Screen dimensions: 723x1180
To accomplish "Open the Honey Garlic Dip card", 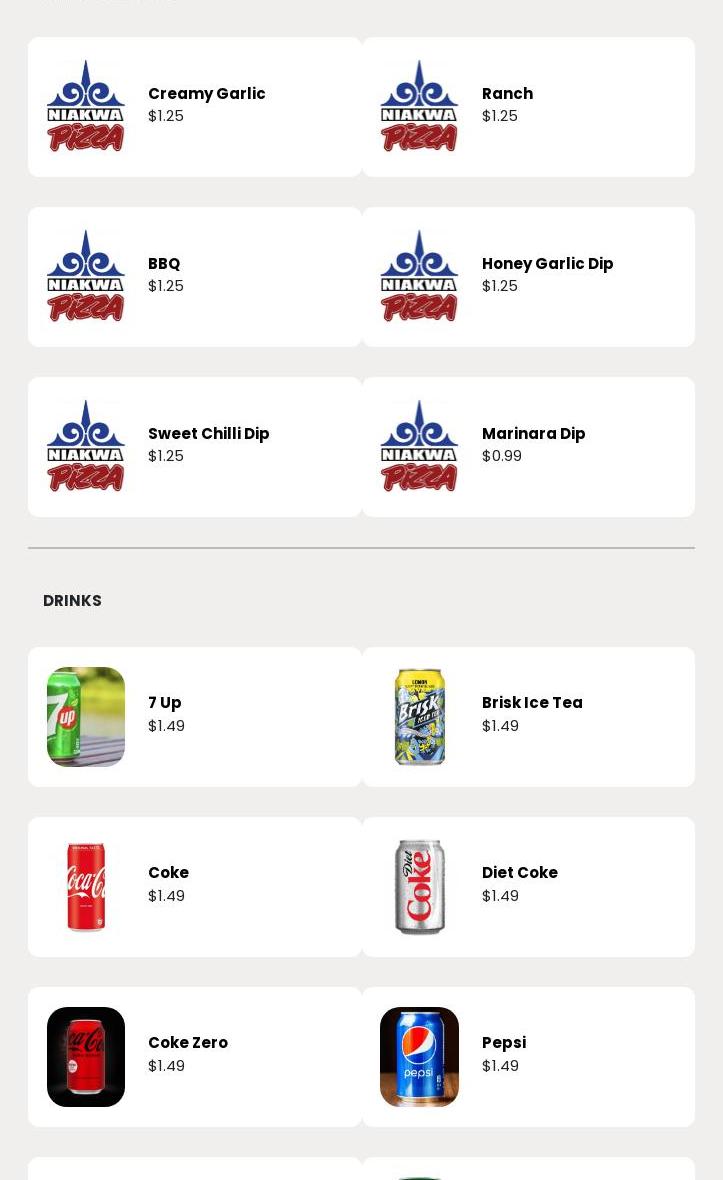I will click(528, 277).
